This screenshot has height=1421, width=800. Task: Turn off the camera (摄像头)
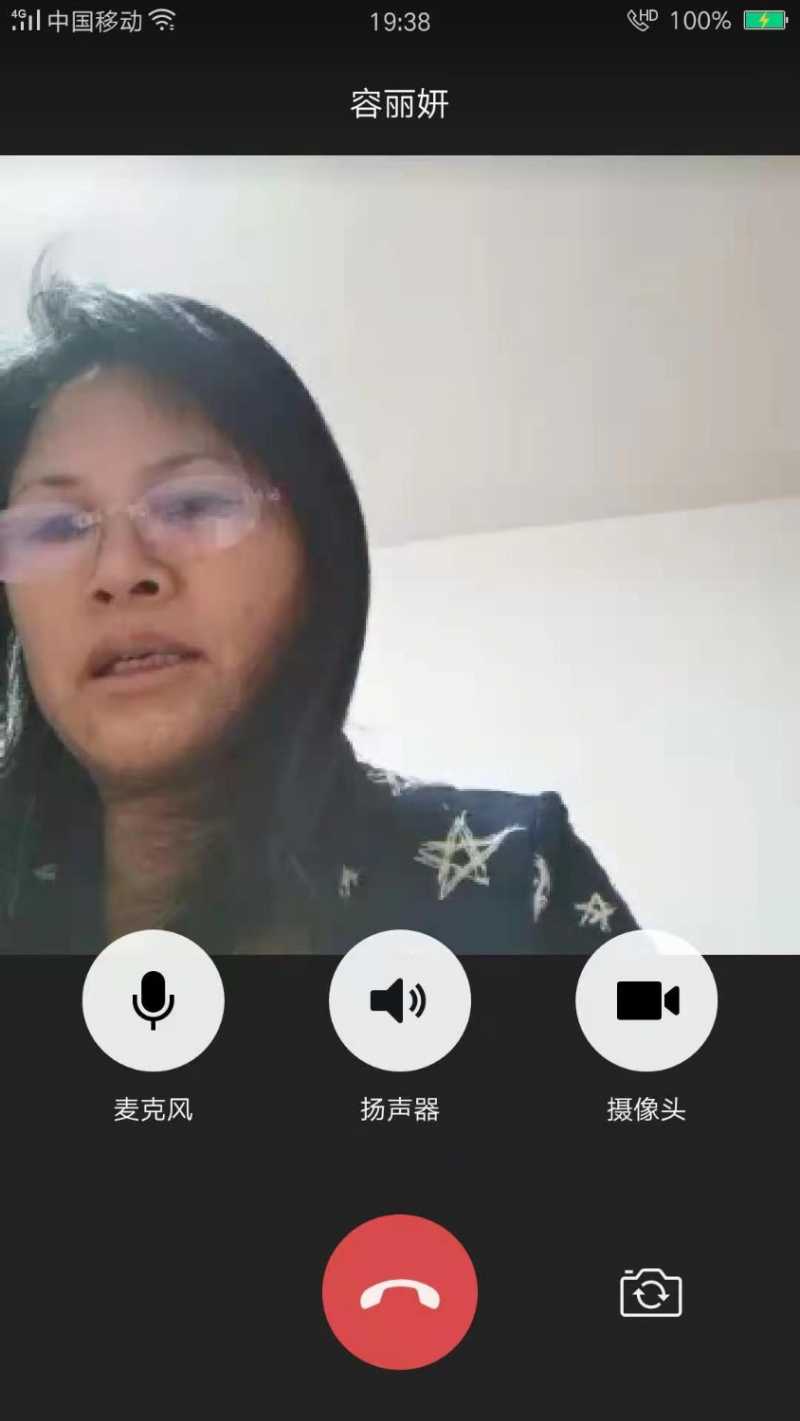pos(646,1000)
